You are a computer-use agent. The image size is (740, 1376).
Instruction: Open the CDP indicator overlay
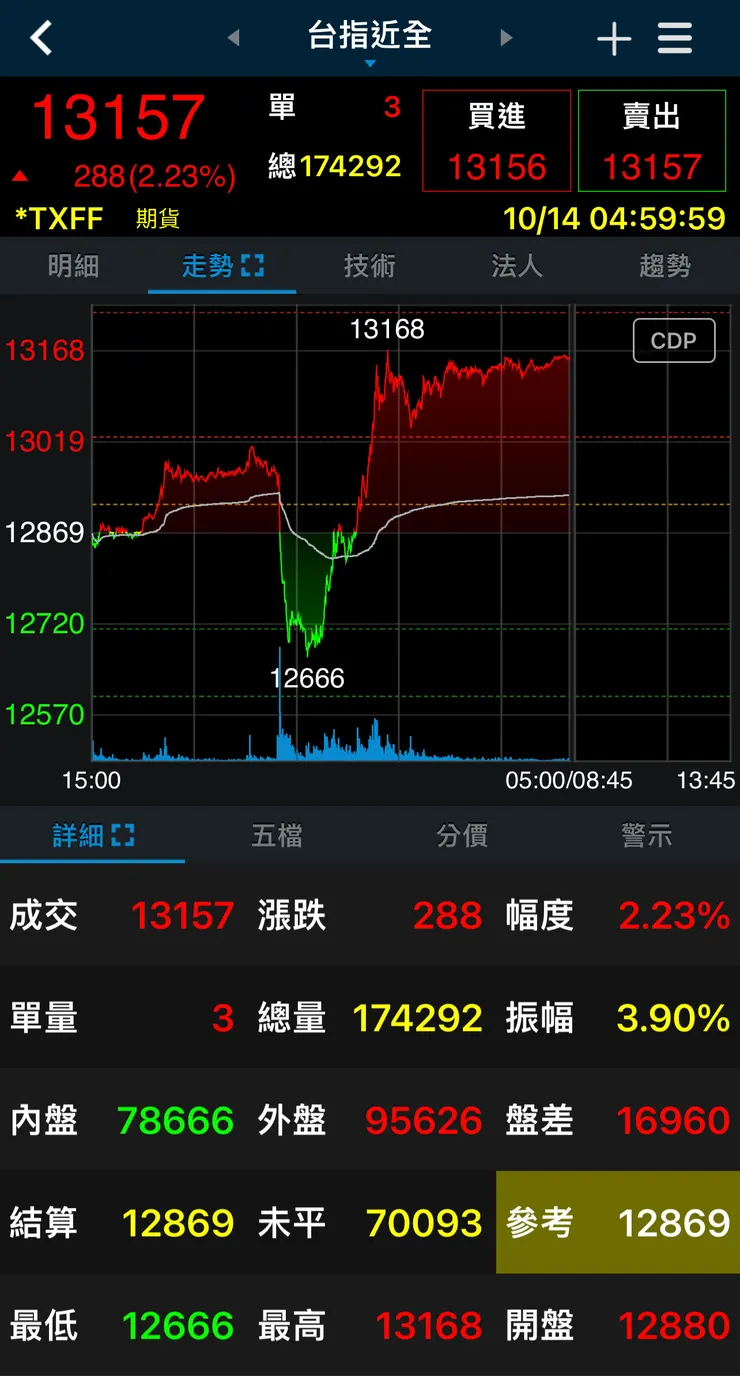(x=674, y=340)
